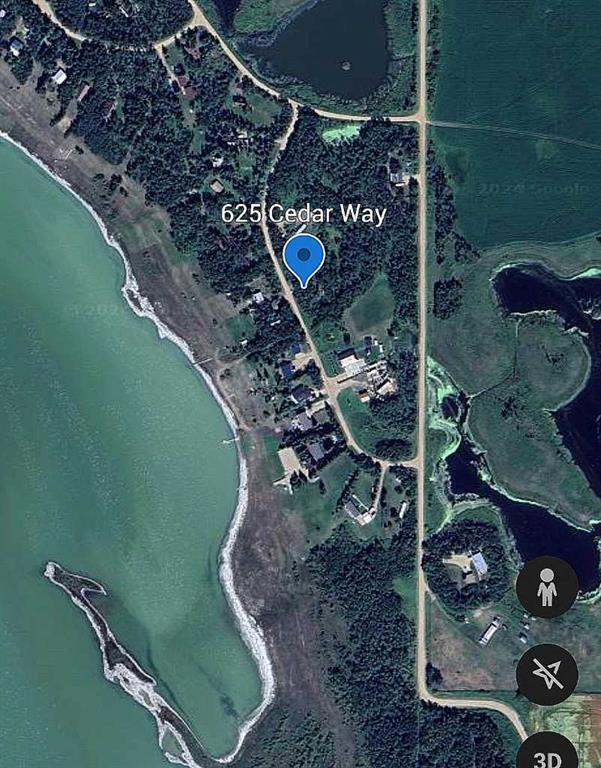Tap the compass orientation button
The width and height of the screenshot is (601, 768).
[x=547, y=675]
